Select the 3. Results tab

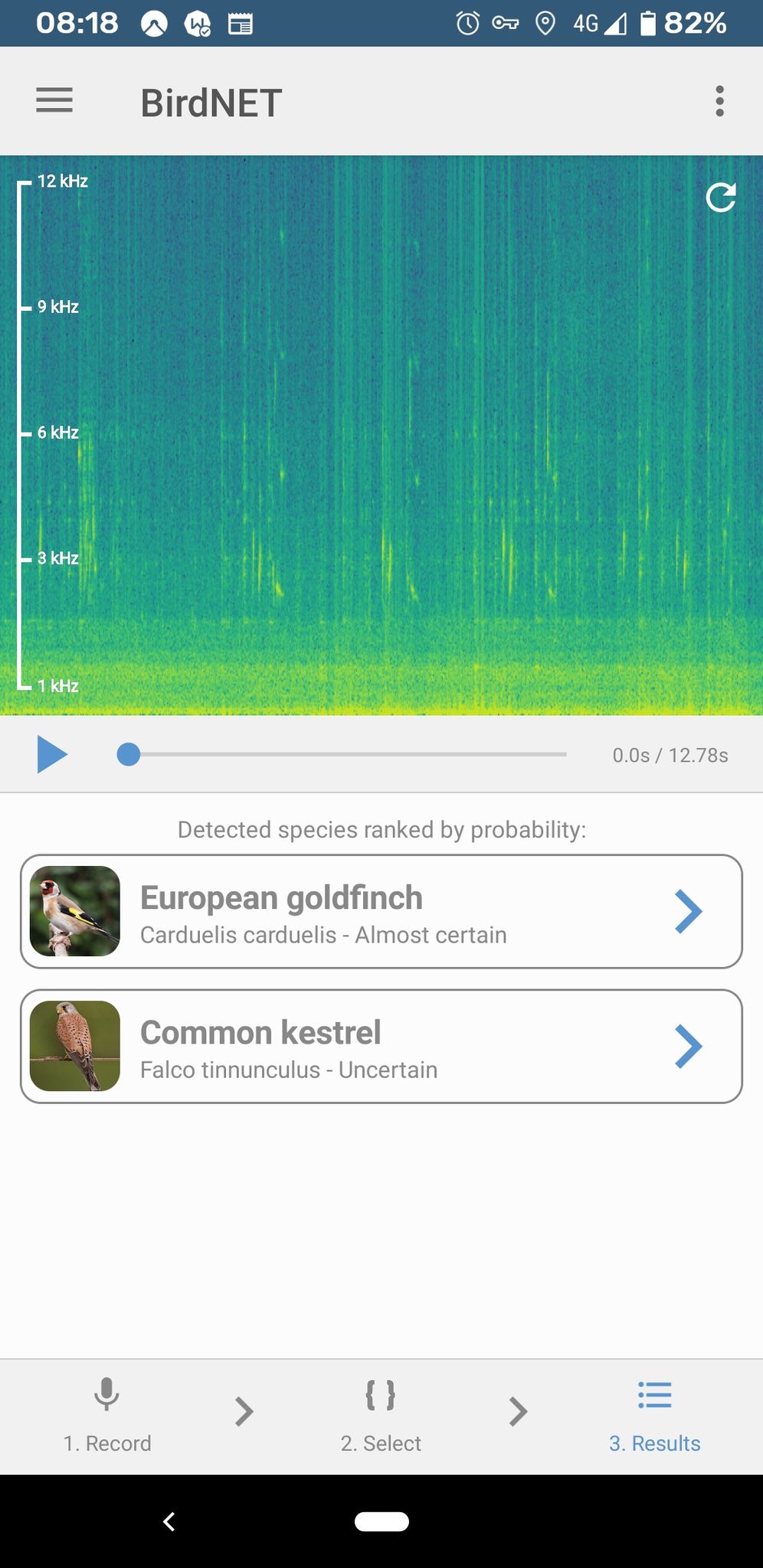[x=655, y=1416]
